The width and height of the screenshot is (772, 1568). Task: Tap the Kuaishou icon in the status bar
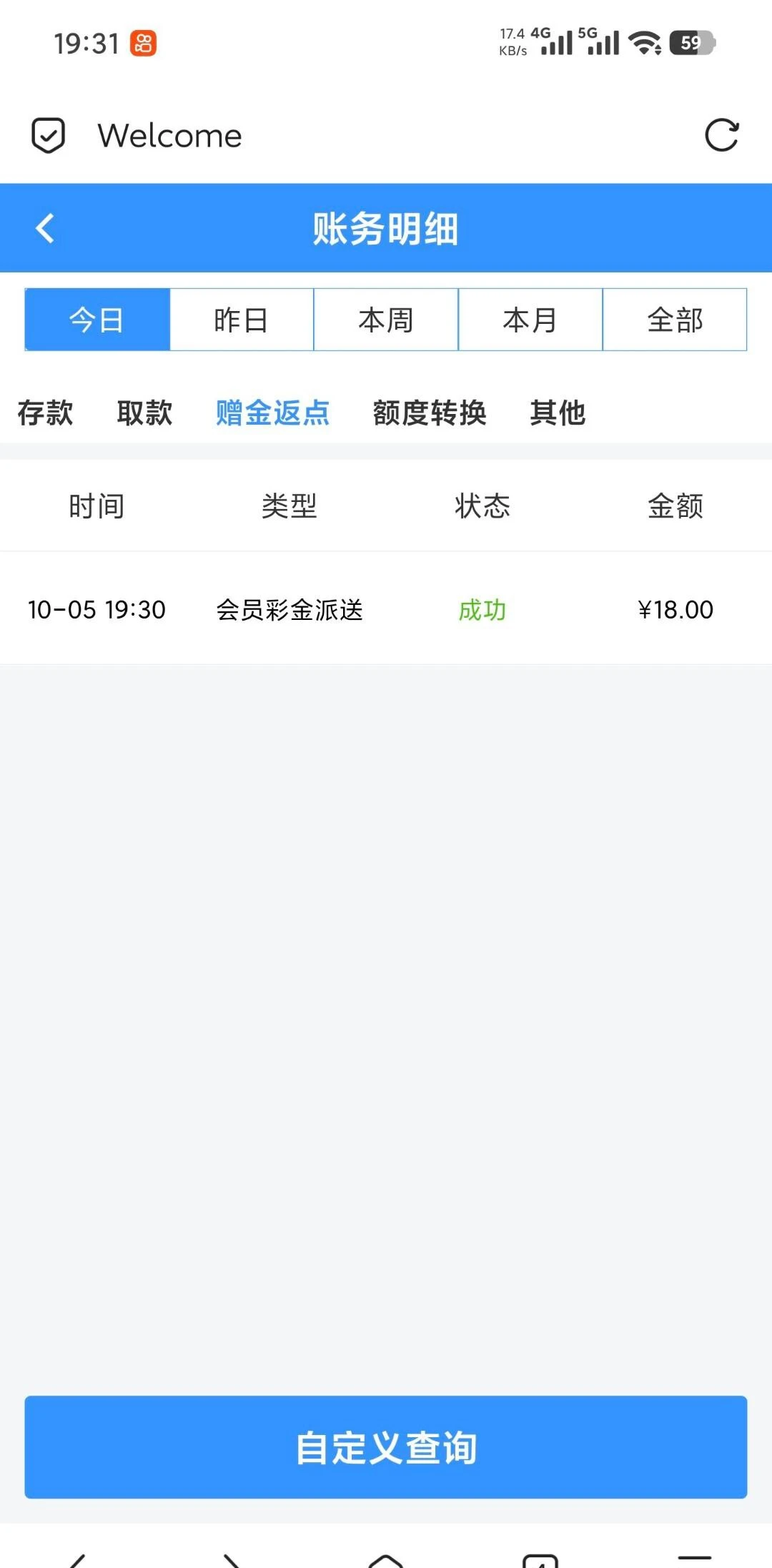tap(142, 43)
